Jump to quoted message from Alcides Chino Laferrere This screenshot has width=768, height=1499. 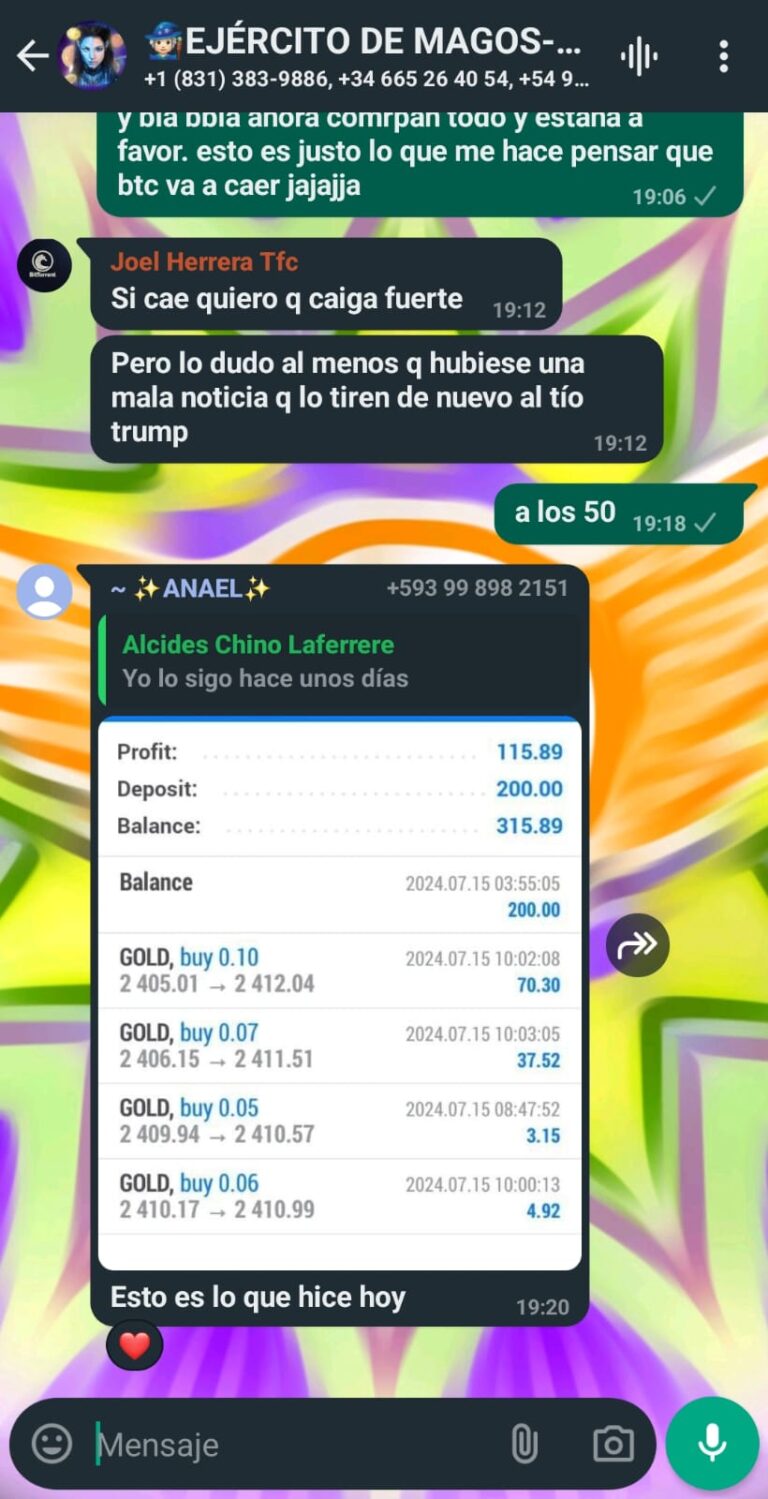[x=340, y=661]
